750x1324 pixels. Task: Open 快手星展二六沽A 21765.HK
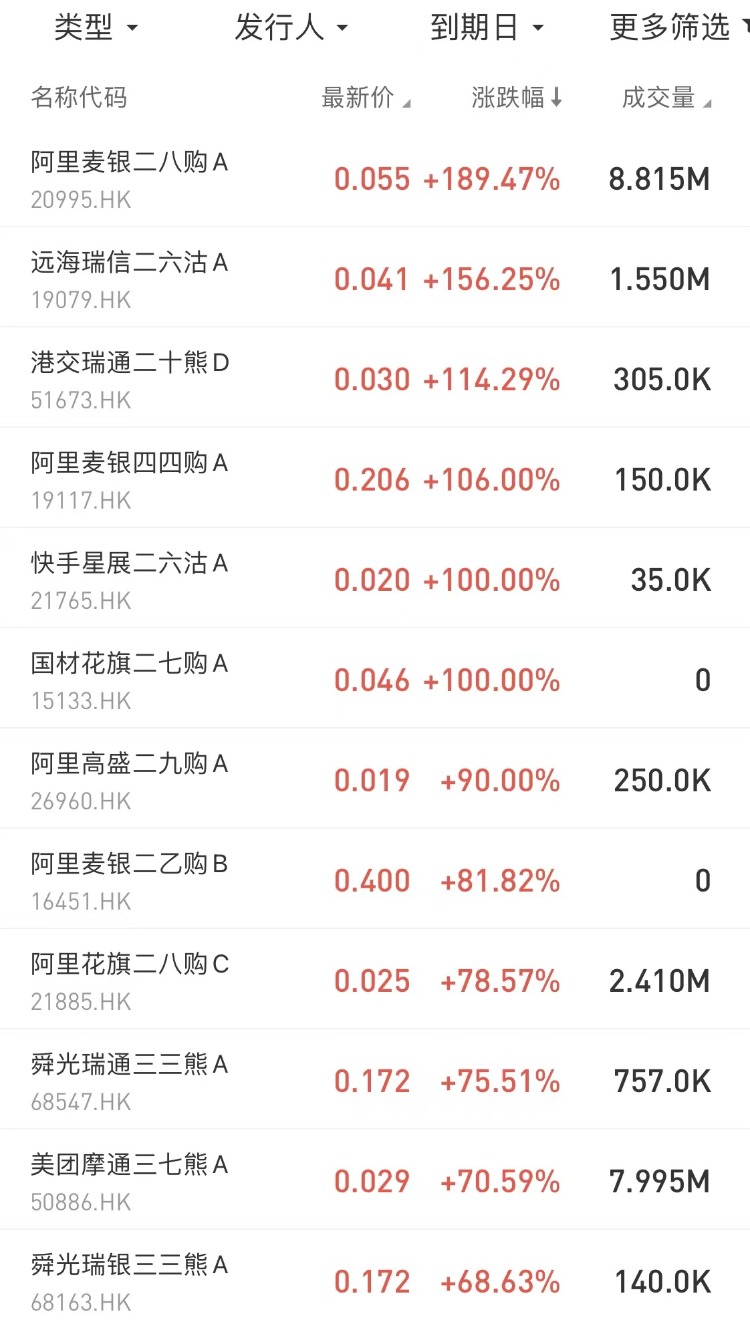click(375, 578)
